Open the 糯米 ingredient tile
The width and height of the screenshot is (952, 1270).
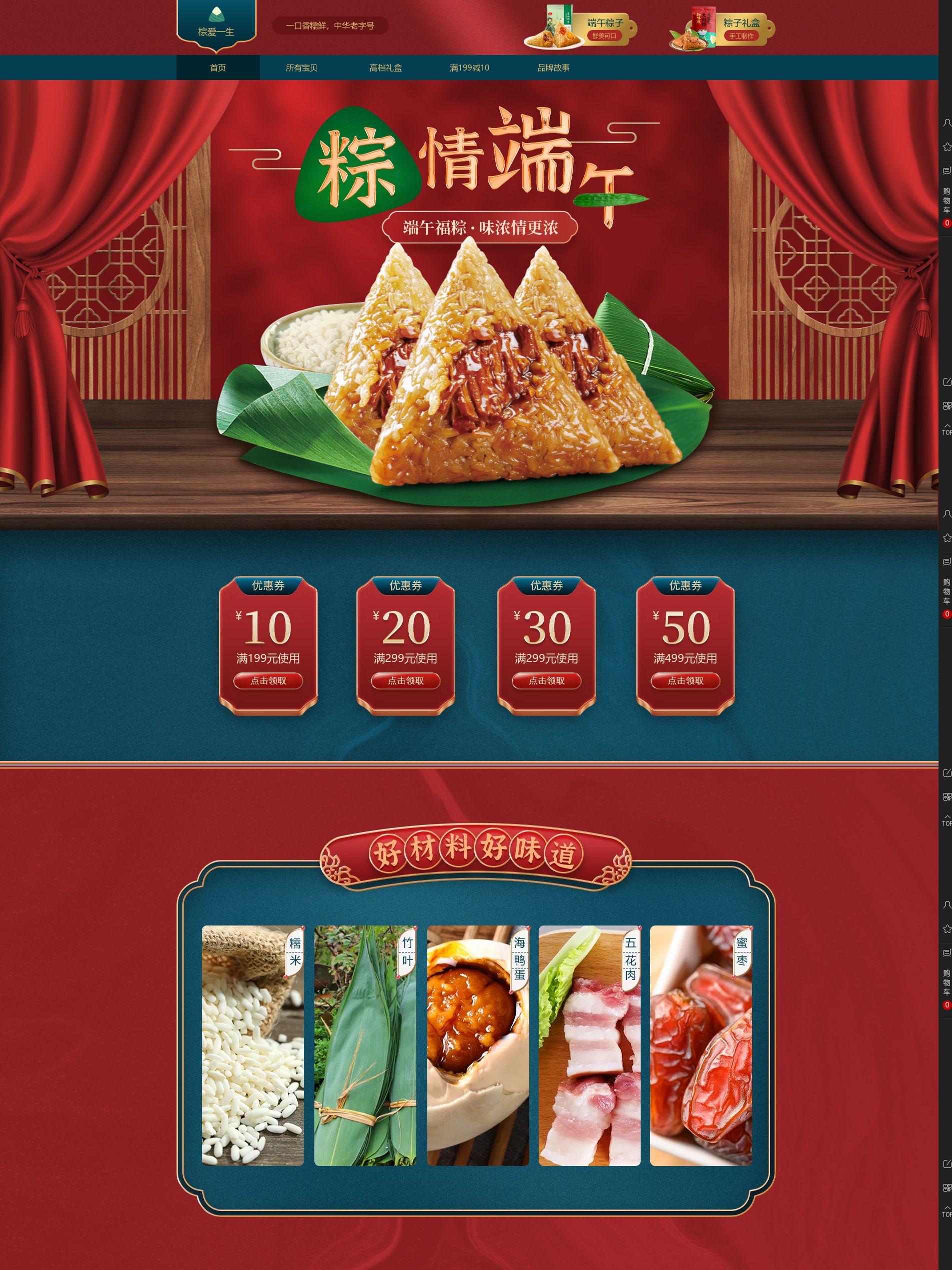coord(252,1046)
